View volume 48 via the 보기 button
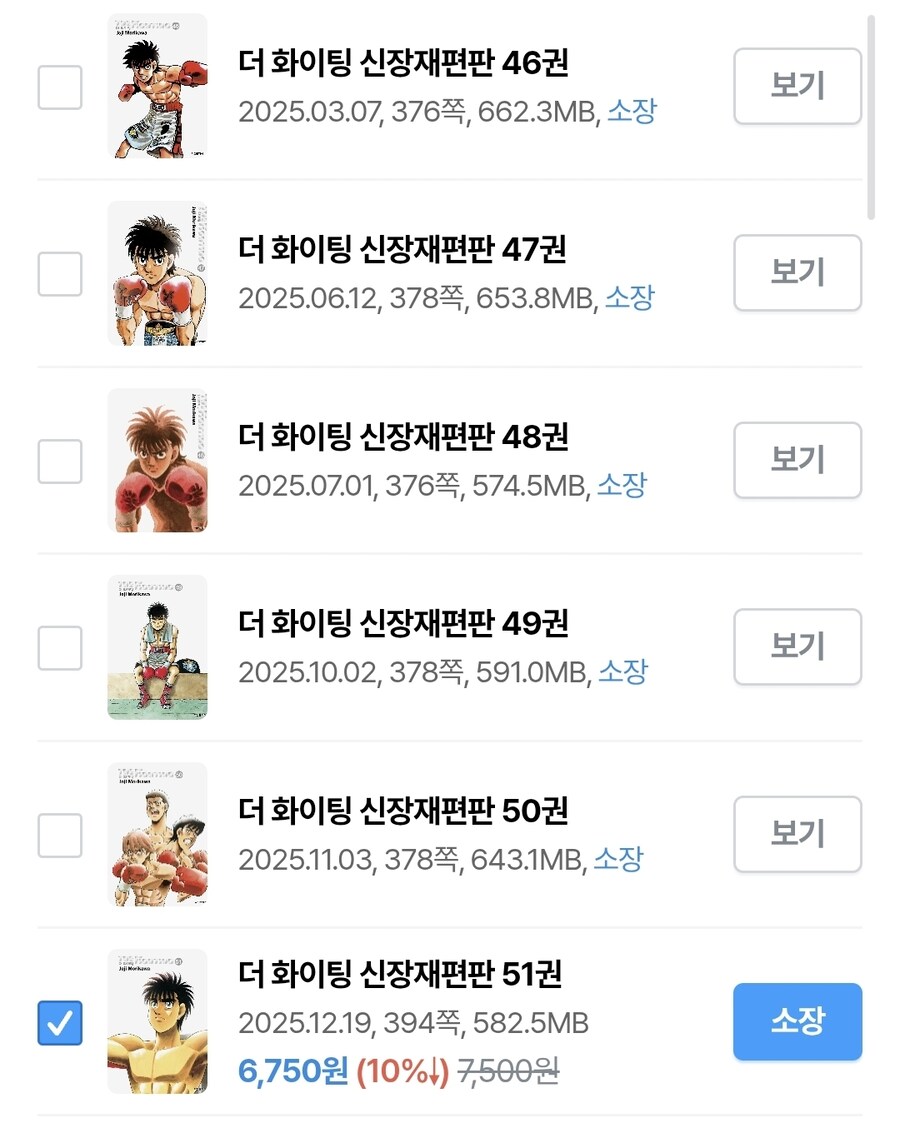Image resolution: width=900 pixels, height=1143 pixels. pyautogui.click(x=797, y=461)
